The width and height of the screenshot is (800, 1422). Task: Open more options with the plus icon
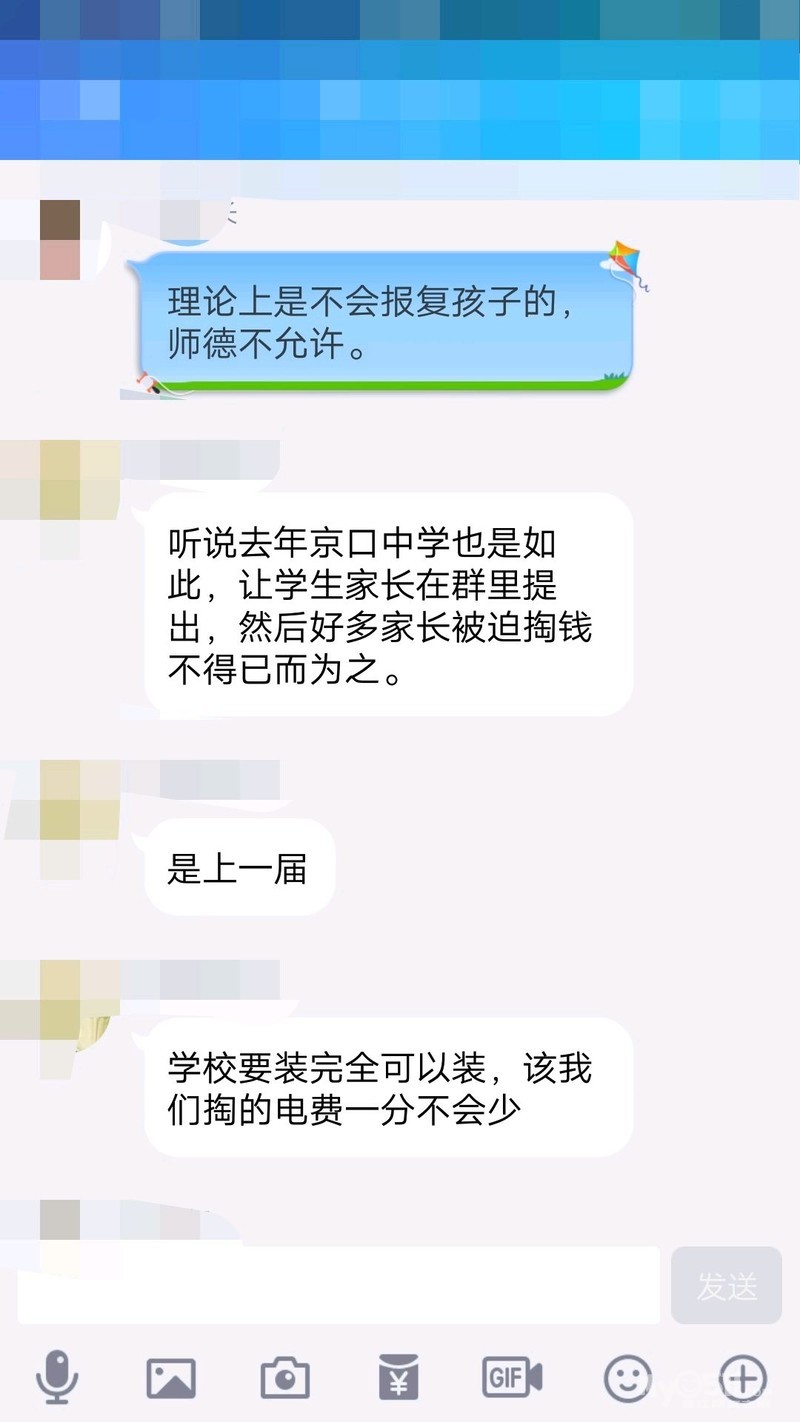tap(742, 1378)
